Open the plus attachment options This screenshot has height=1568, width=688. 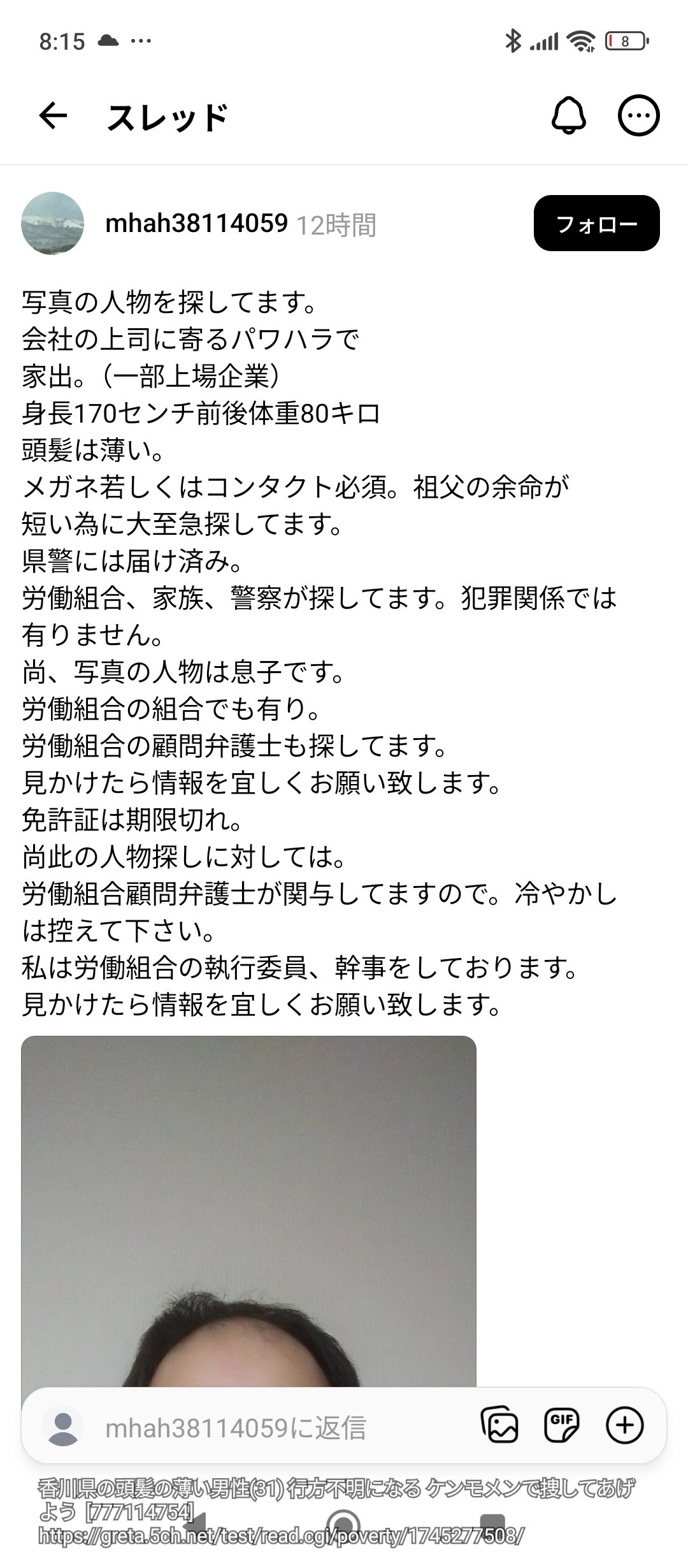624,1425
